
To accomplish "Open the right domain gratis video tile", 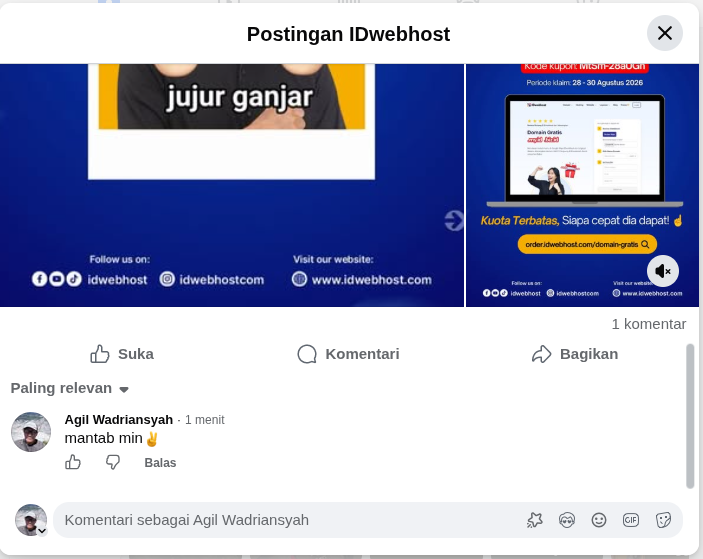I will click(582, 185).
